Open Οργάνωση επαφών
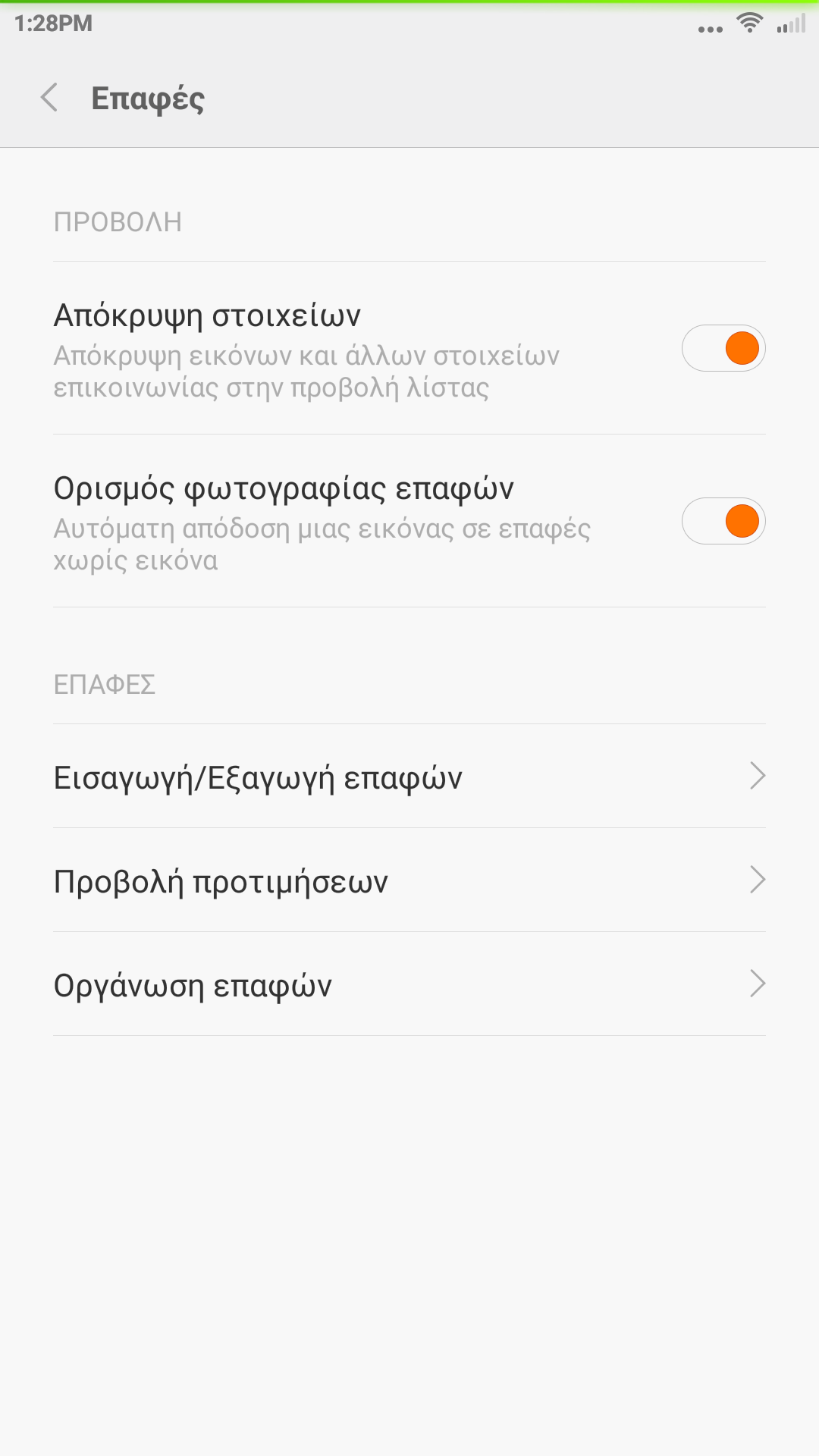 click(x=409, y=984)
